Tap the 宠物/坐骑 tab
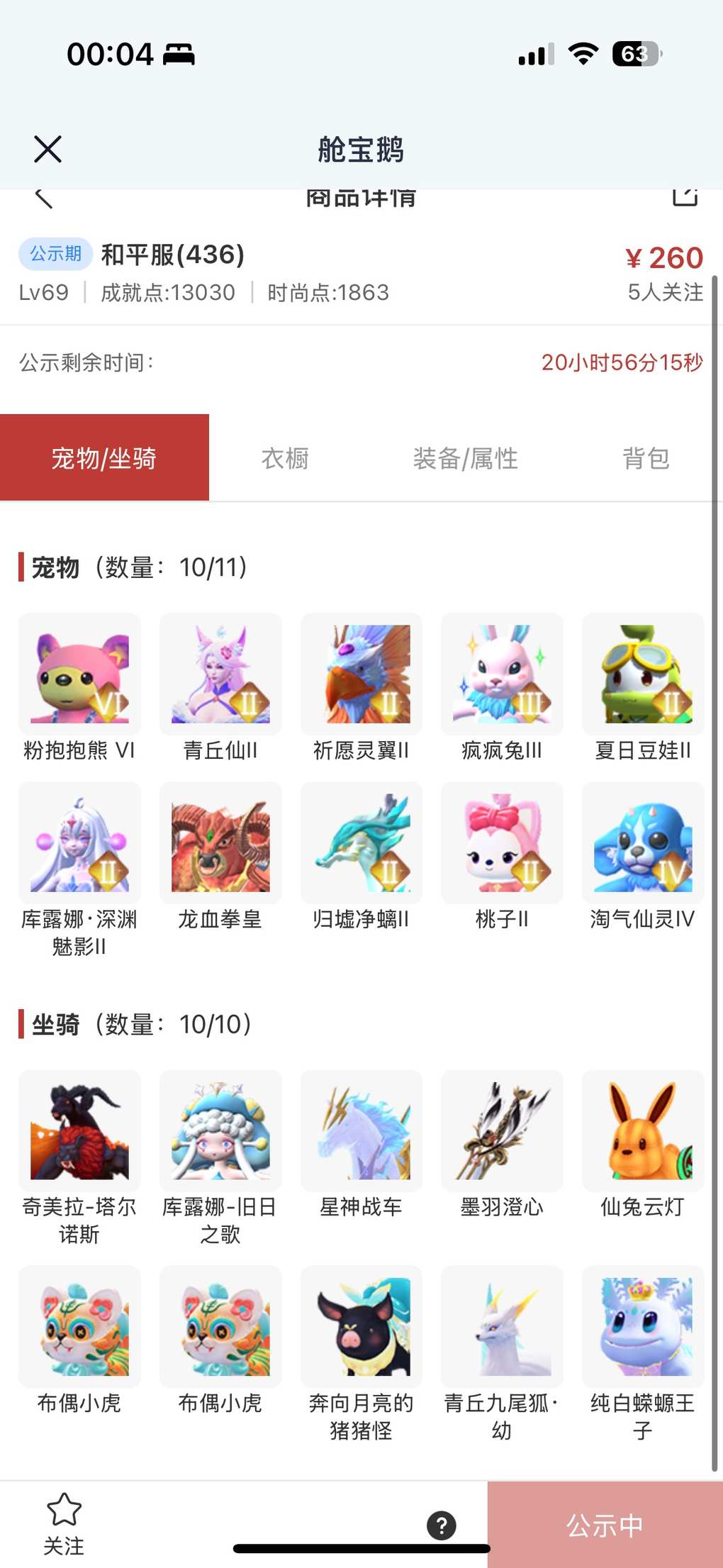The height and width of the screenshot is (1568, 723). coord(104,458)
